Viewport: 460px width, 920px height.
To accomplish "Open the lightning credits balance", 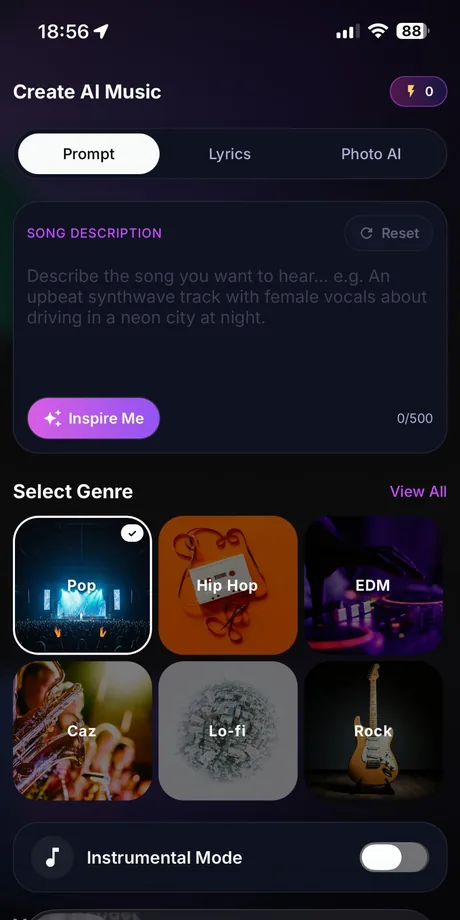I will tap(418, 92).
